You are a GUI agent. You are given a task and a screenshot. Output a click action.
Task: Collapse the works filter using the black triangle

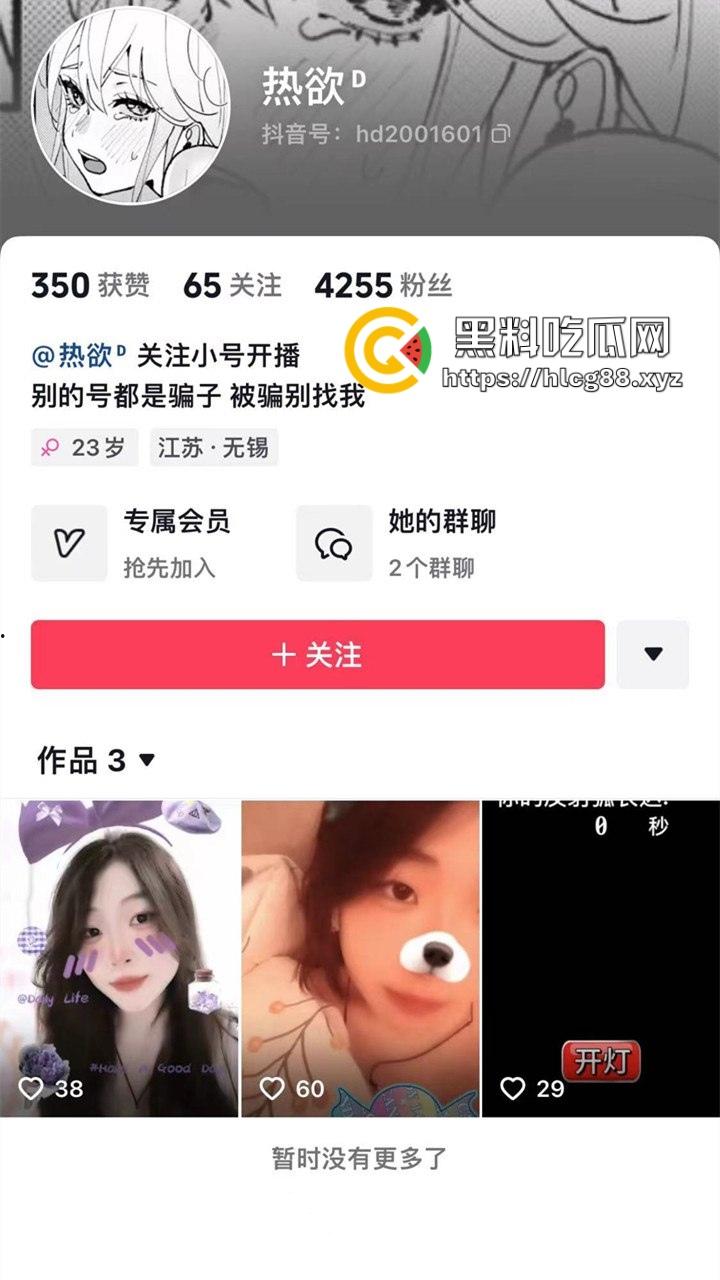pos(147,760)
